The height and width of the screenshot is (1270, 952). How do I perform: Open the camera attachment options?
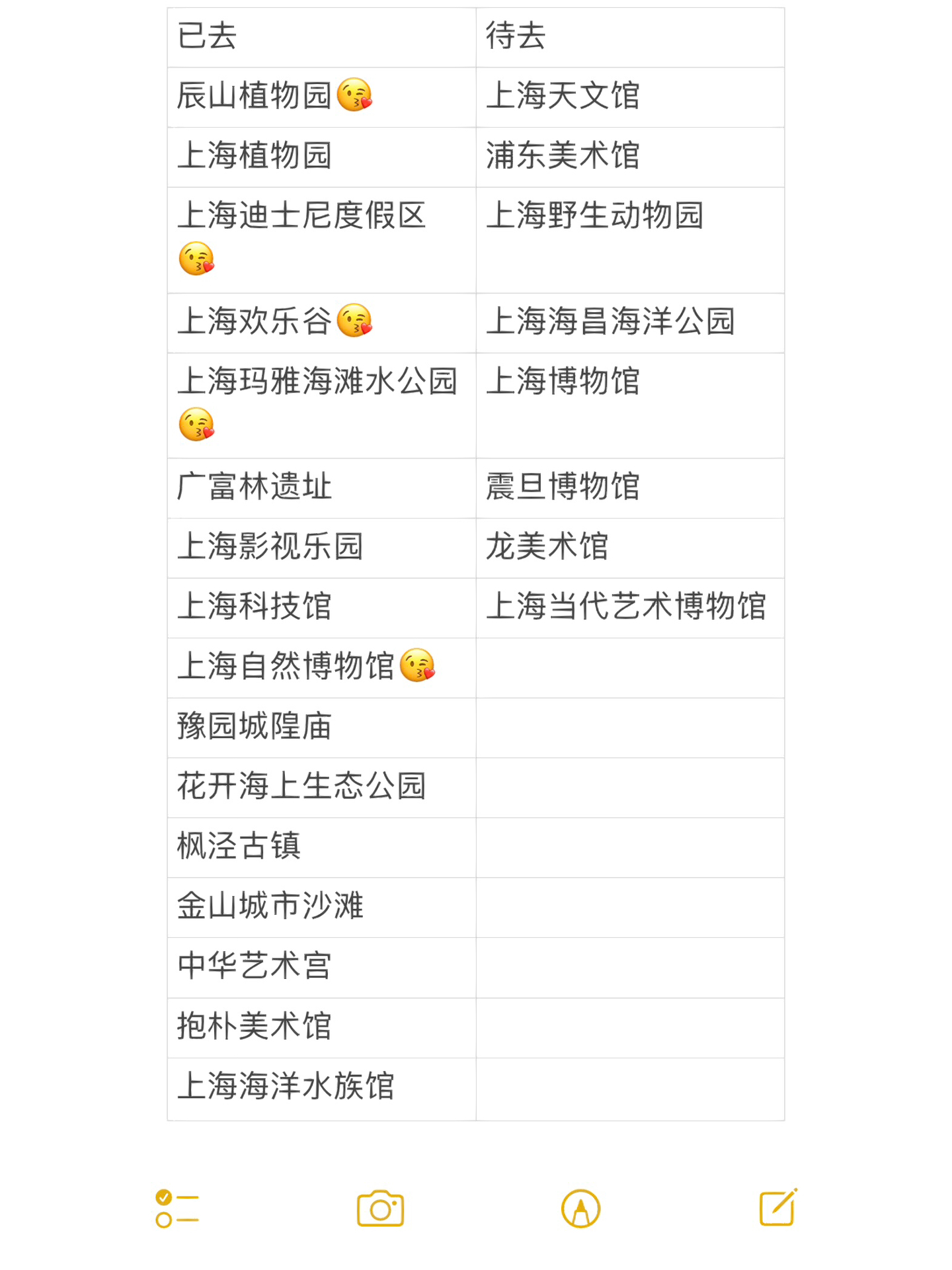coord(380,1208)
